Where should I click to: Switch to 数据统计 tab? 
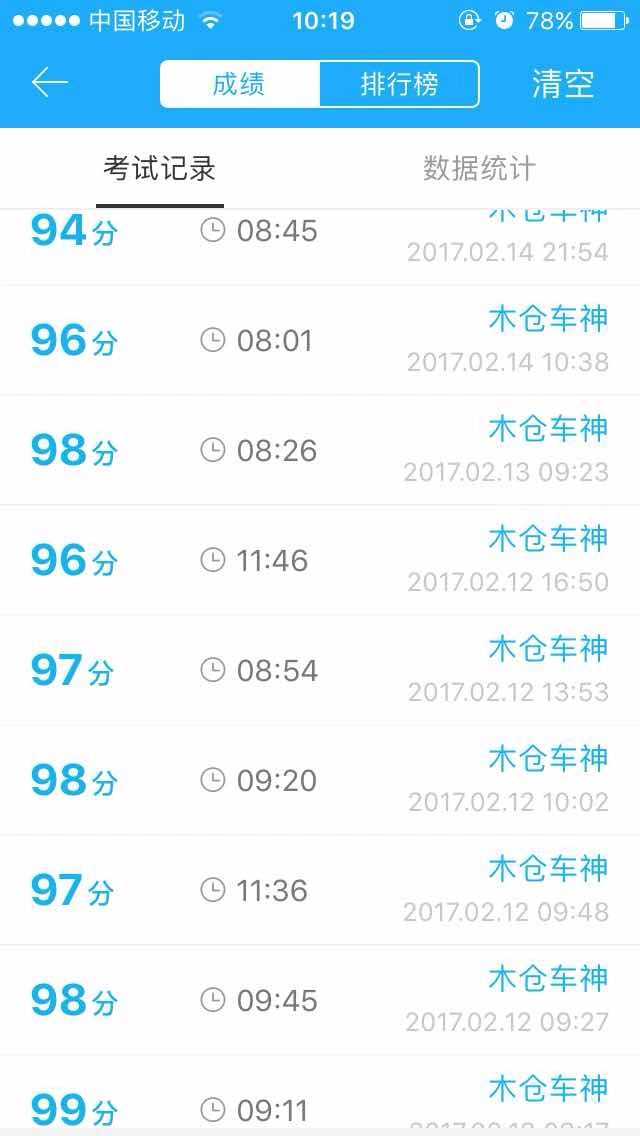479,169
